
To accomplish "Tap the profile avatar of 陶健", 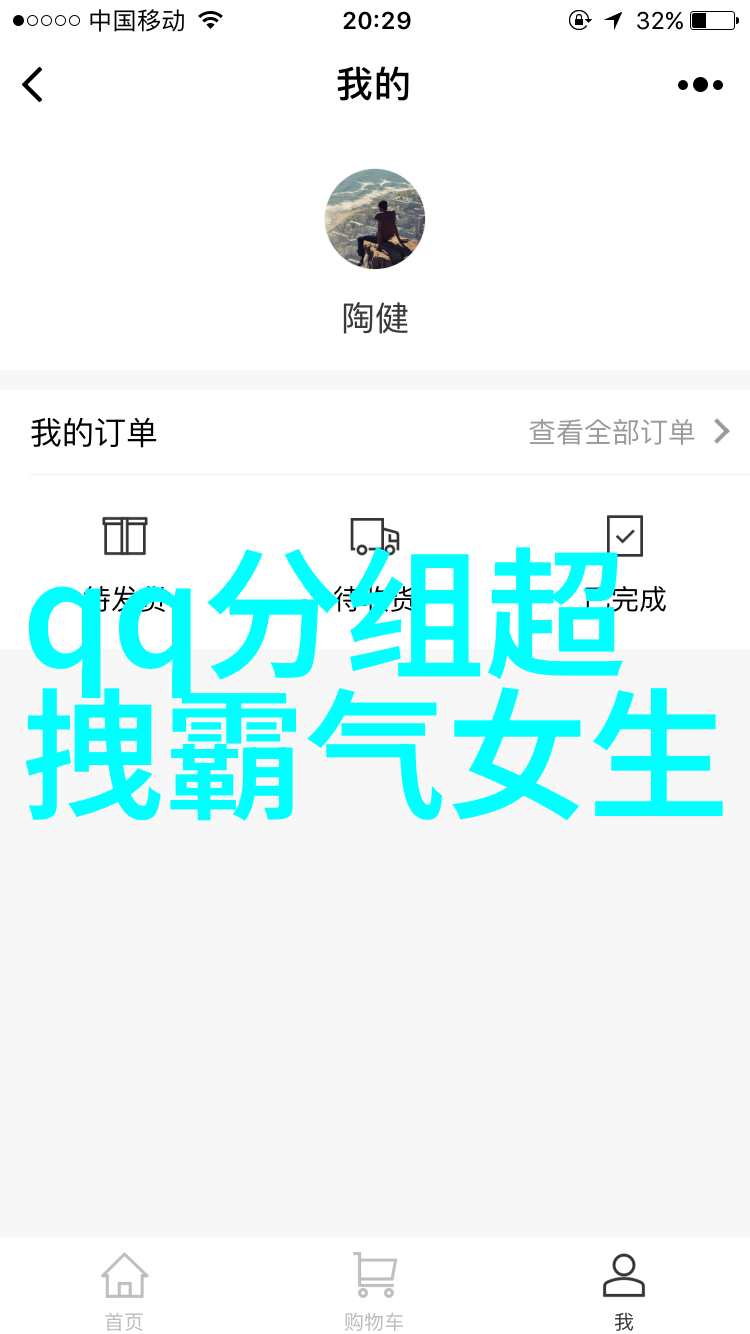I will [375, 219].
